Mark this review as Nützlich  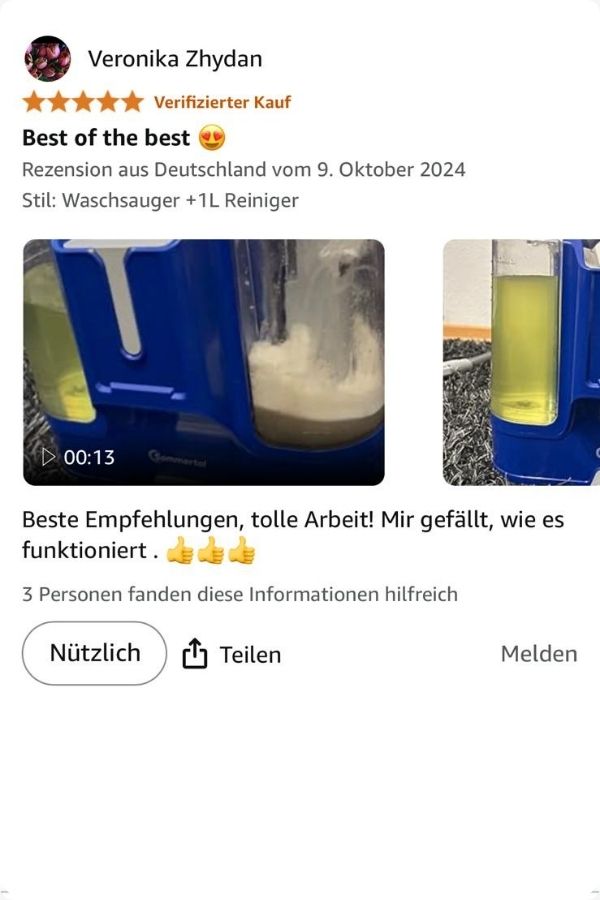click(95, 654)
